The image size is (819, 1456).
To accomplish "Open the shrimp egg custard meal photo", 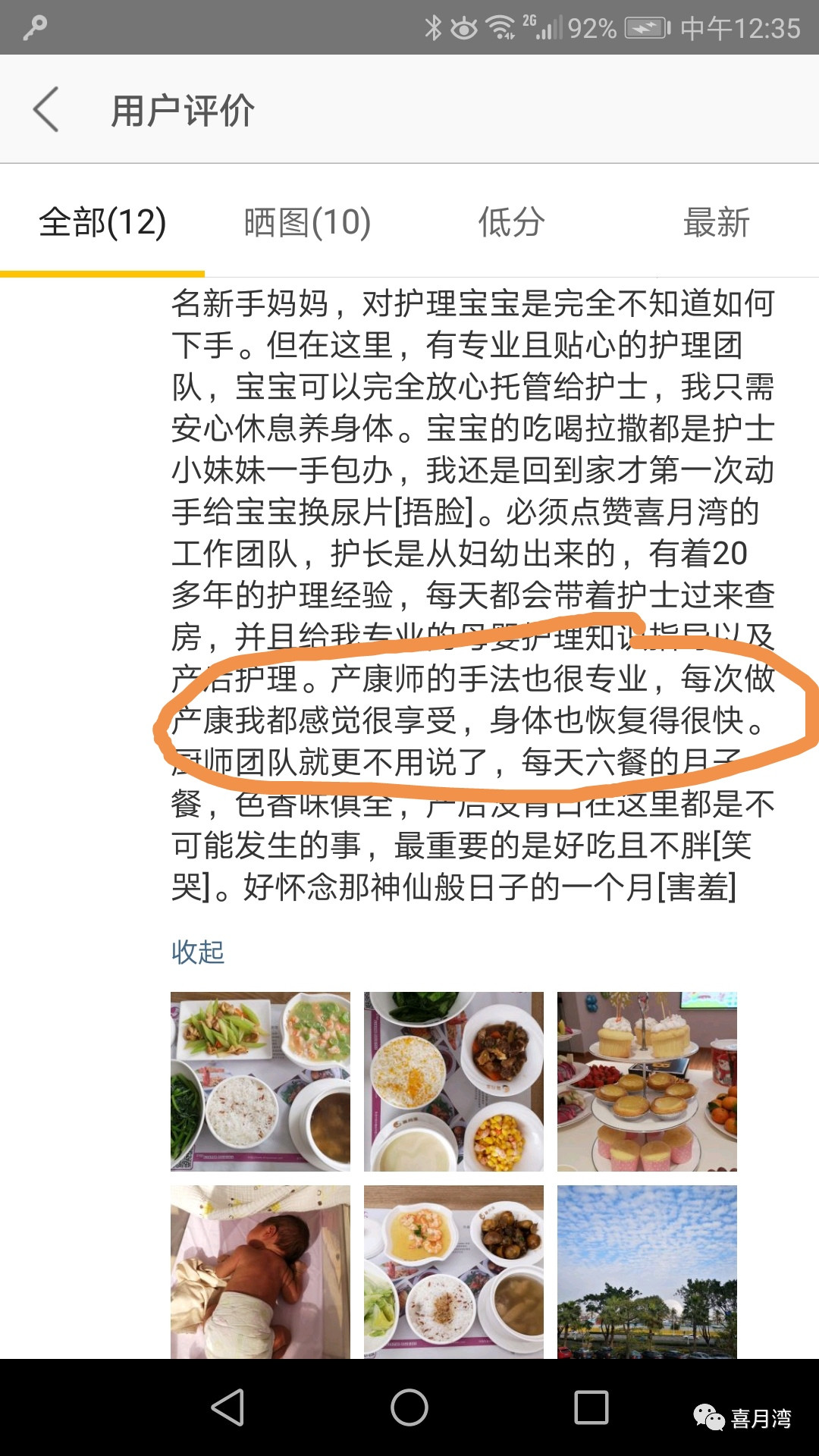I will (x=453, y=1272).
